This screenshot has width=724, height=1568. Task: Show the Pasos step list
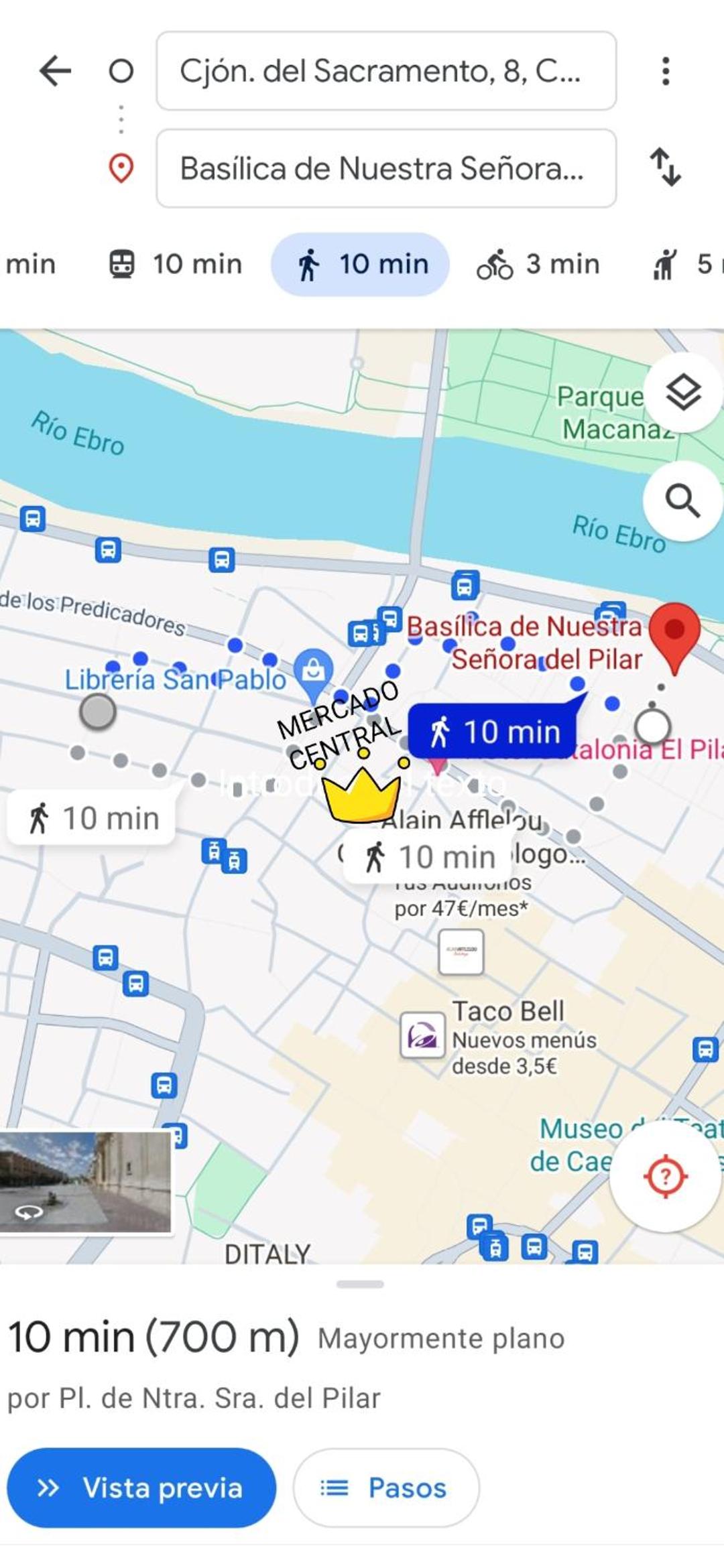[386, 1488]
